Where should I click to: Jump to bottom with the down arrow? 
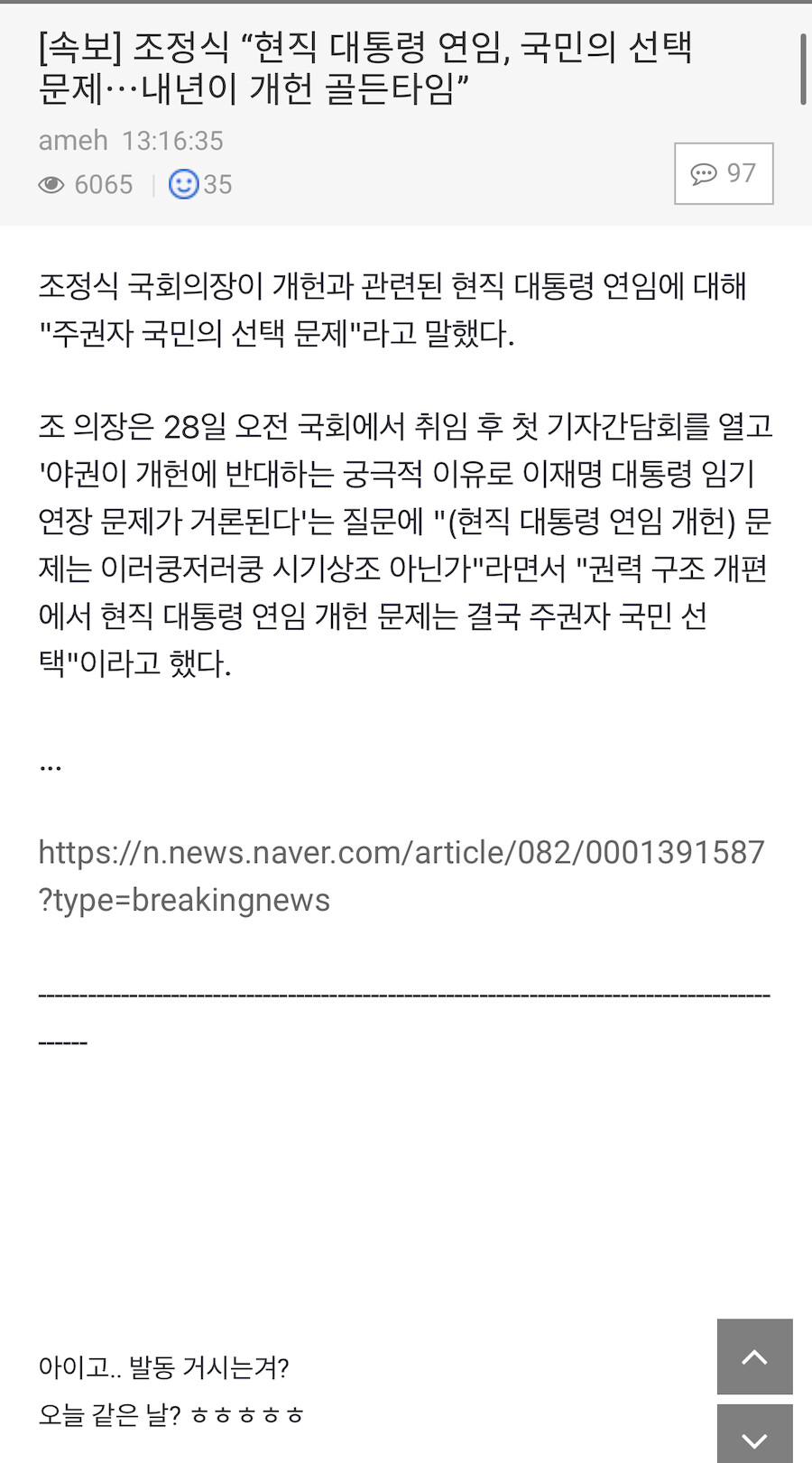tap(755, 1435)
